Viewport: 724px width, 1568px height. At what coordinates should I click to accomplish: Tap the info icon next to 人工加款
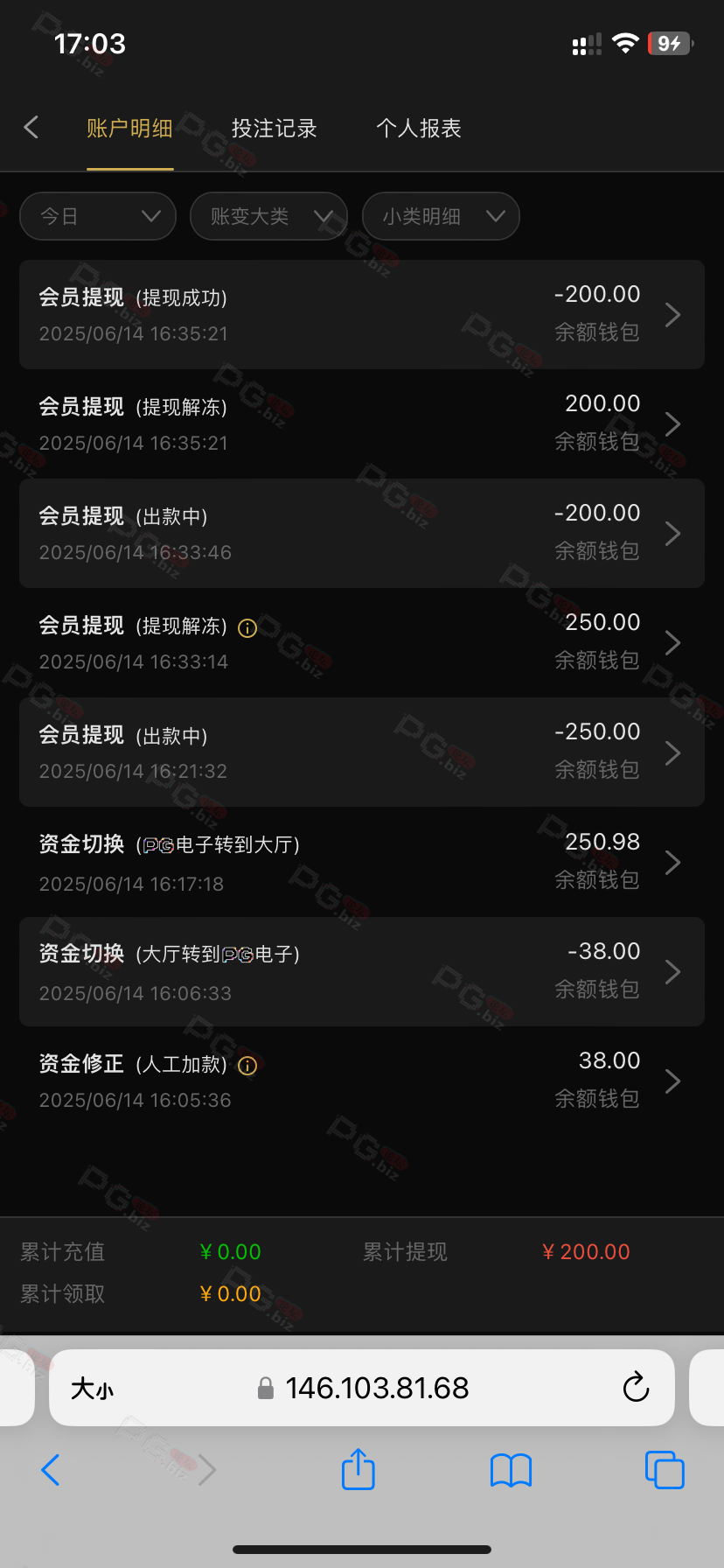[x=247, y=1066]
